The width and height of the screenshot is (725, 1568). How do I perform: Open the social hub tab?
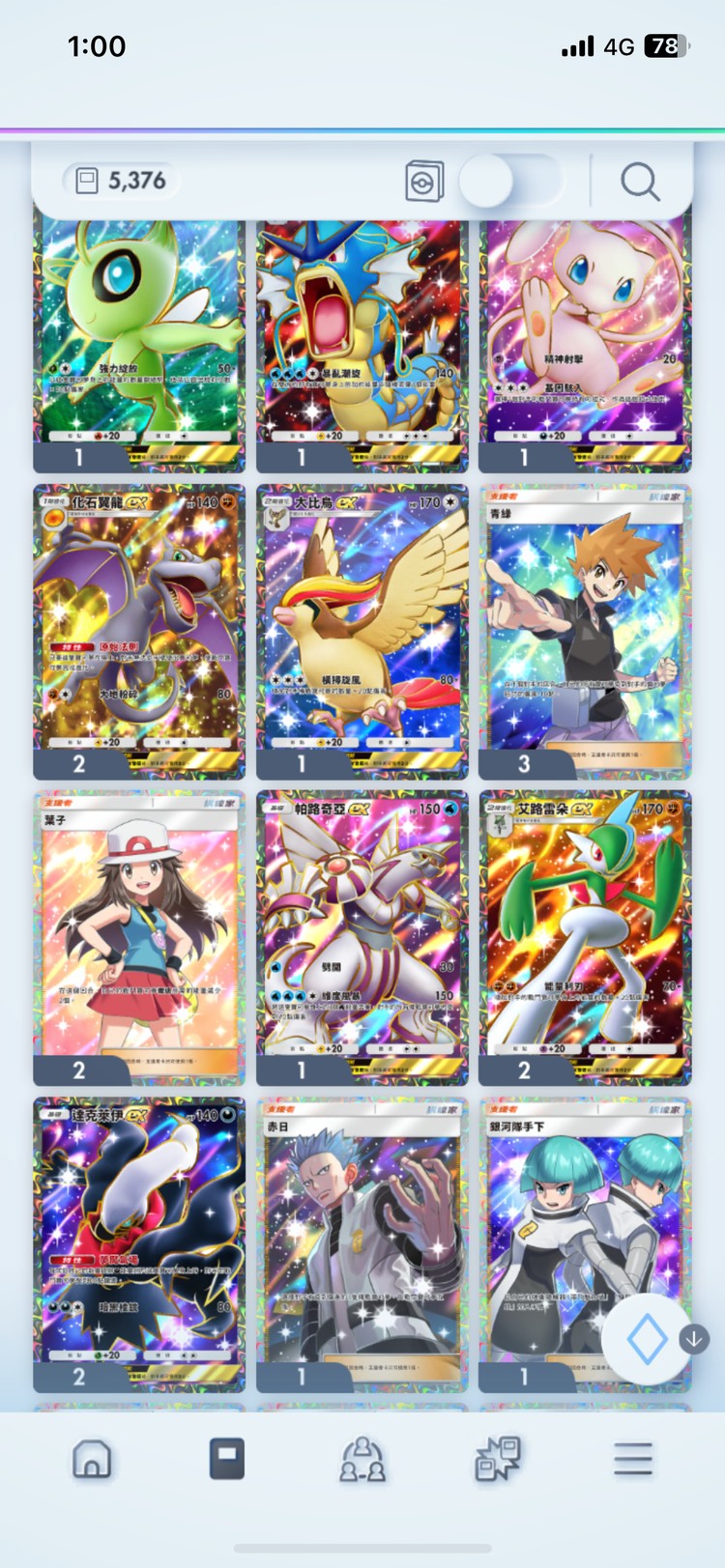point(362,1459)
